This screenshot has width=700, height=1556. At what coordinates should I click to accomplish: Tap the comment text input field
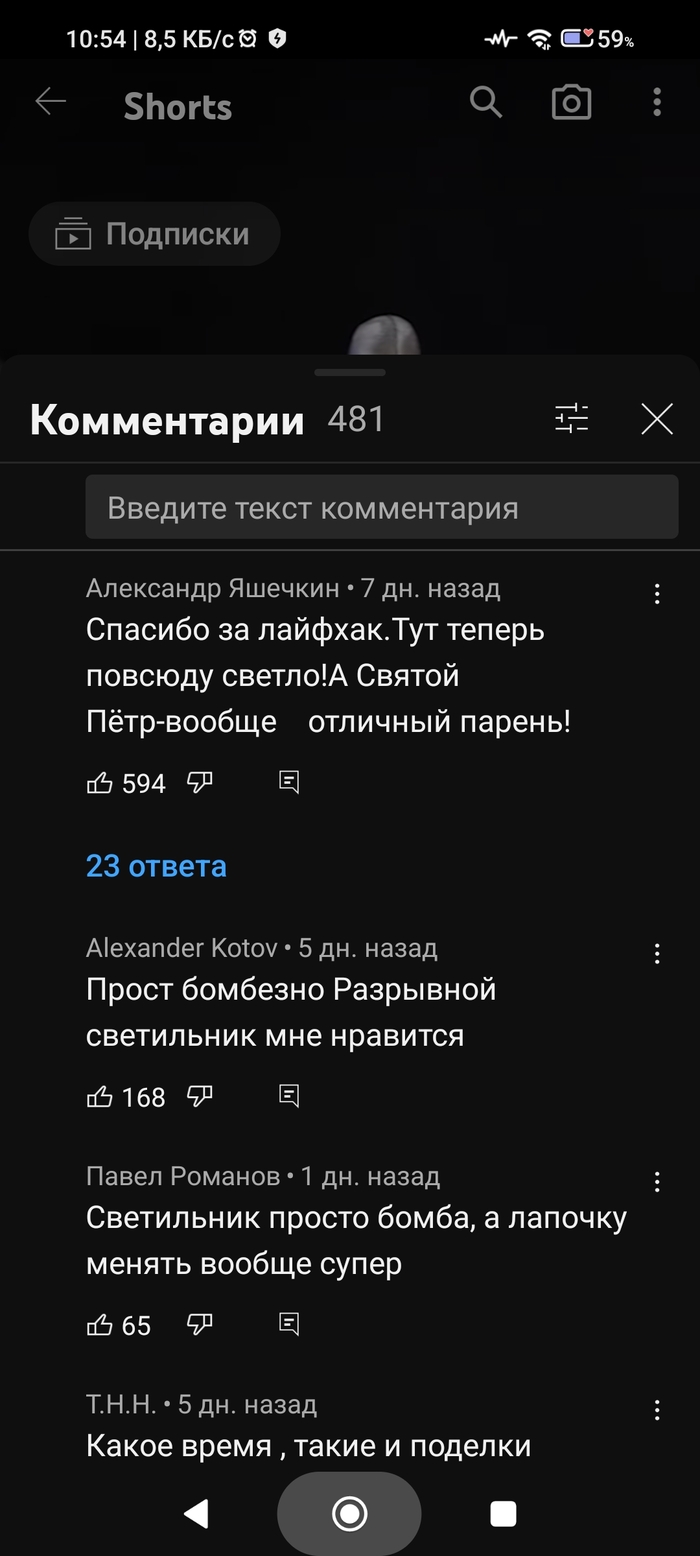[x=381, y=508]
